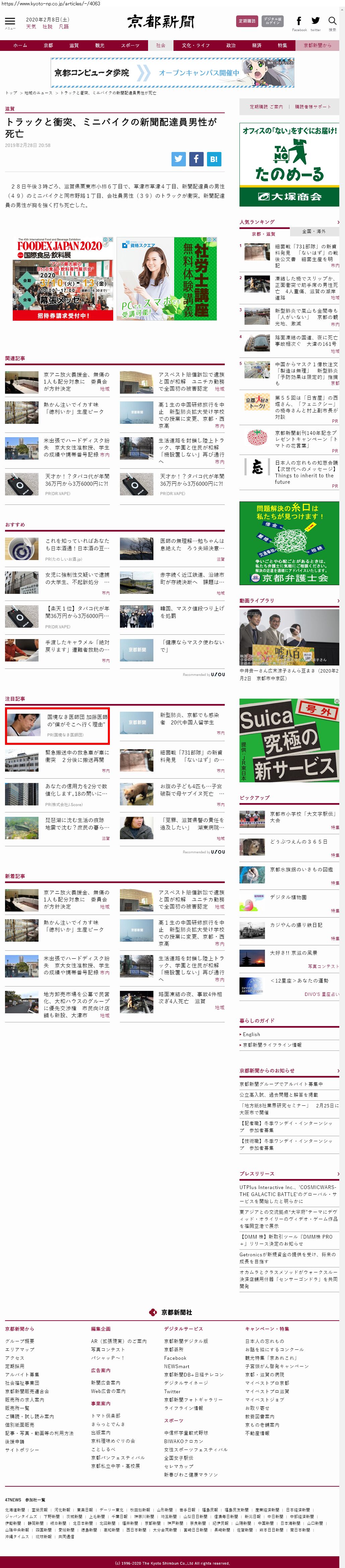Bookmark the article on Hatena B!

213,159
